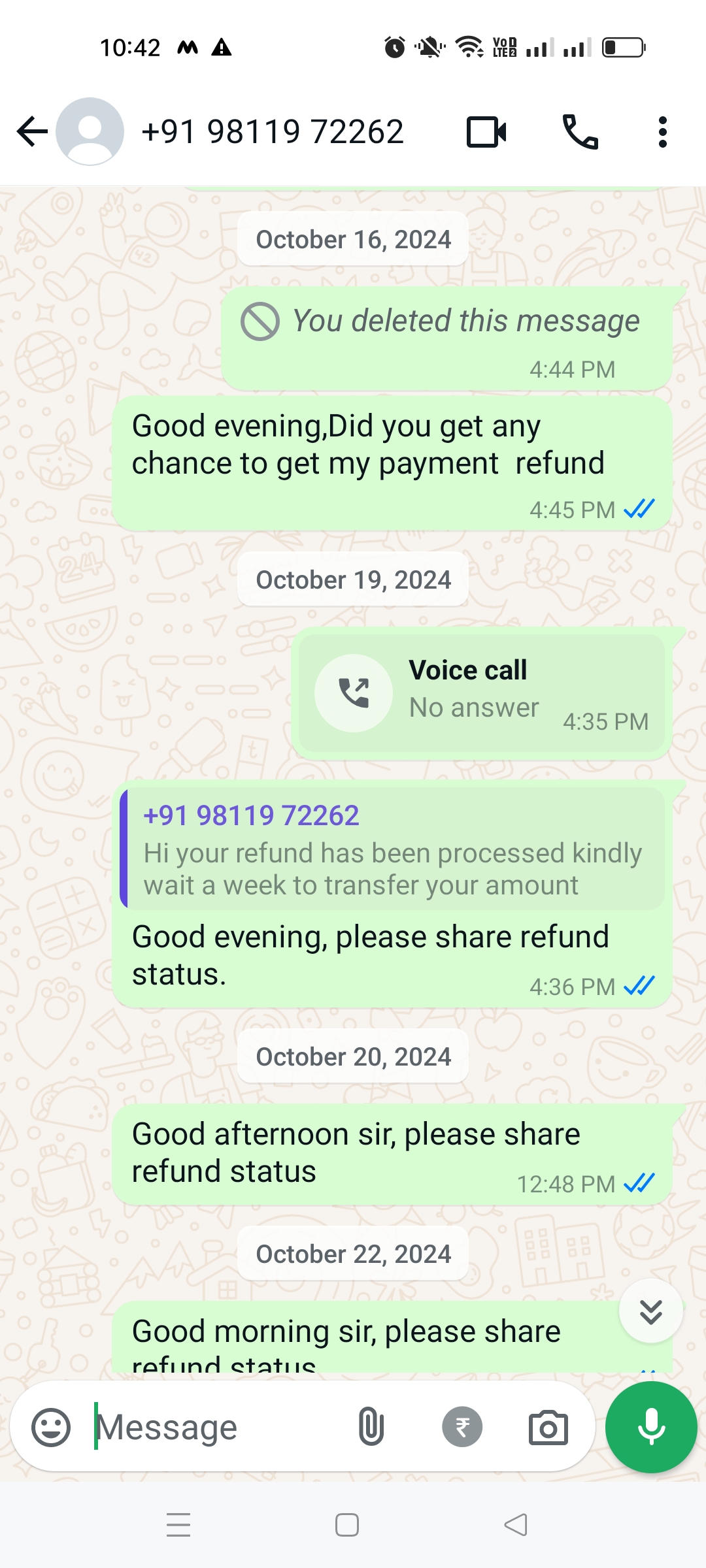706x1568 pixels.
Task: Start a voice call
Action: [580, 131]
